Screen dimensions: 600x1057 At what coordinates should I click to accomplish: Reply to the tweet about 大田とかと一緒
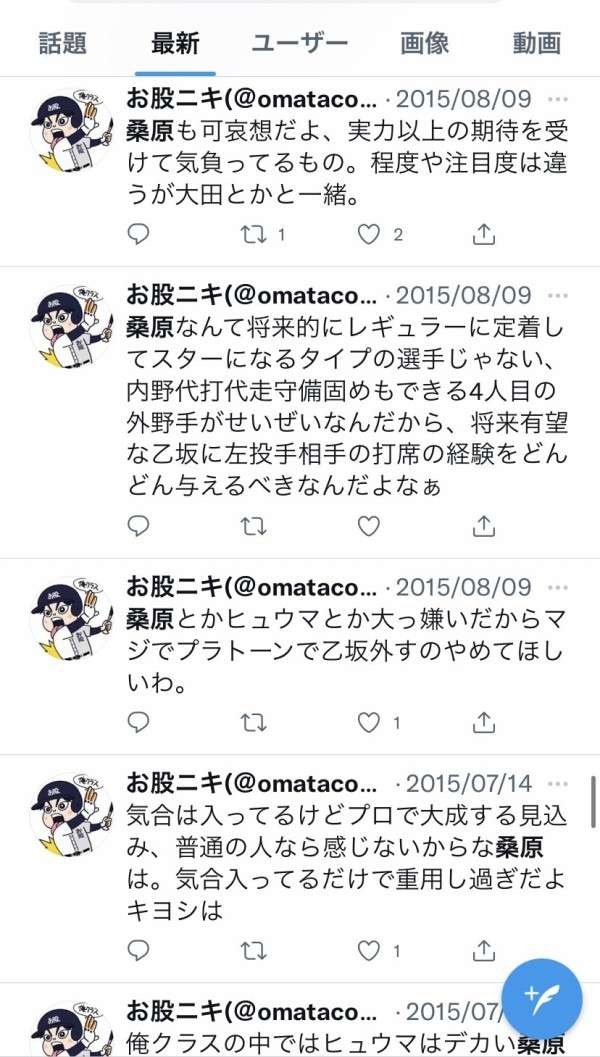point(139,235)
